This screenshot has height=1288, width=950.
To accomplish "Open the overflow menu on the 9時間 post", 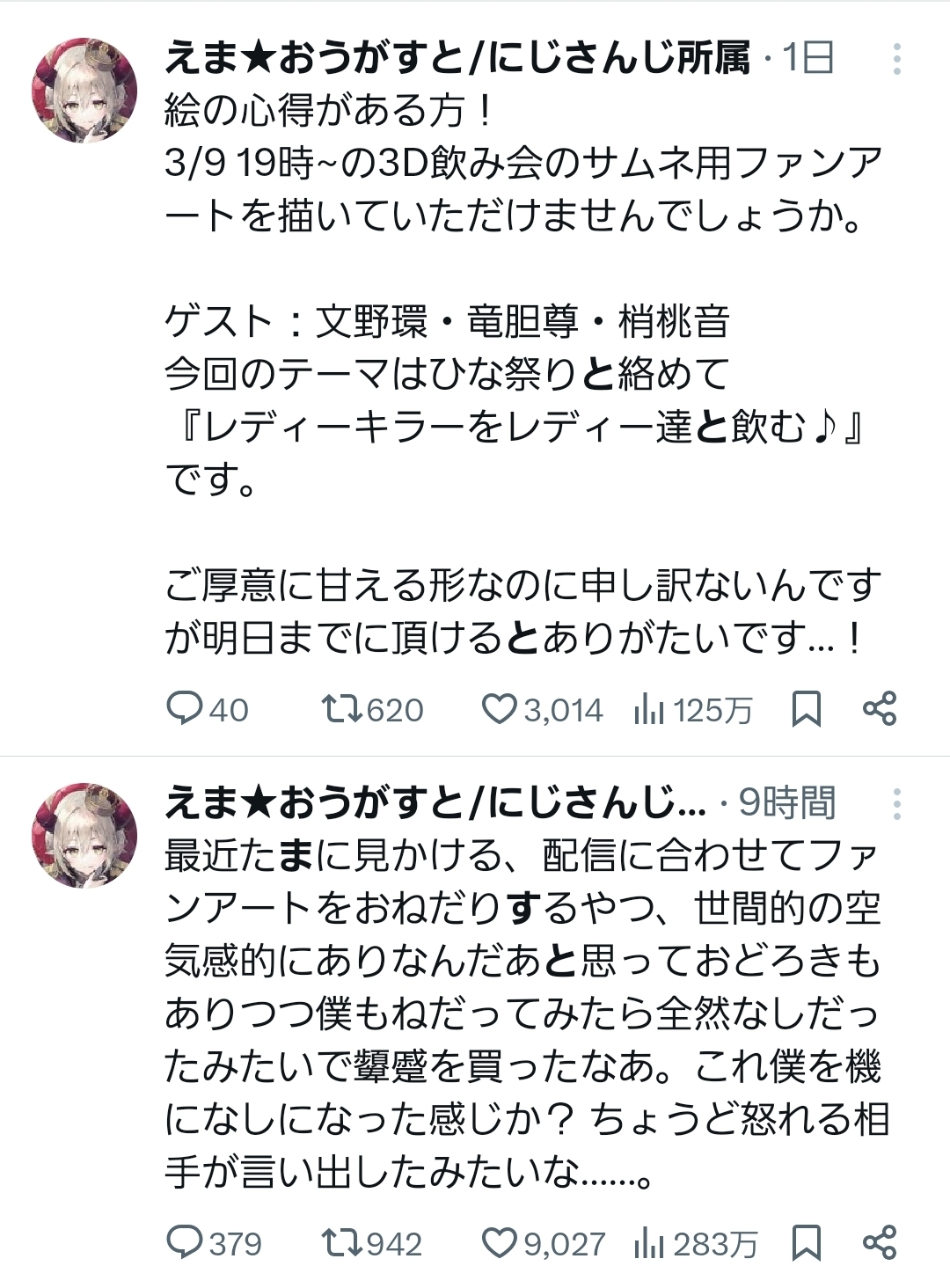I will tap(896, 804).
